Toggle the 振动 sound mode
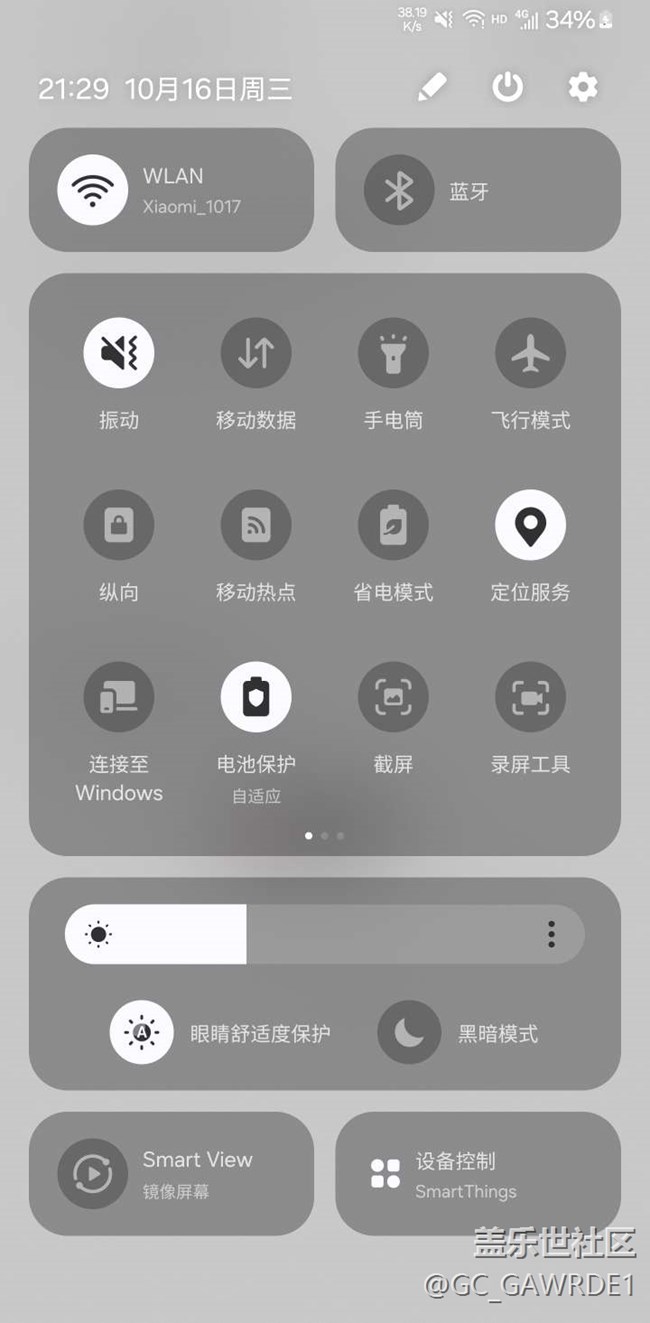The image size is (650, 1323). coord(119,353)
